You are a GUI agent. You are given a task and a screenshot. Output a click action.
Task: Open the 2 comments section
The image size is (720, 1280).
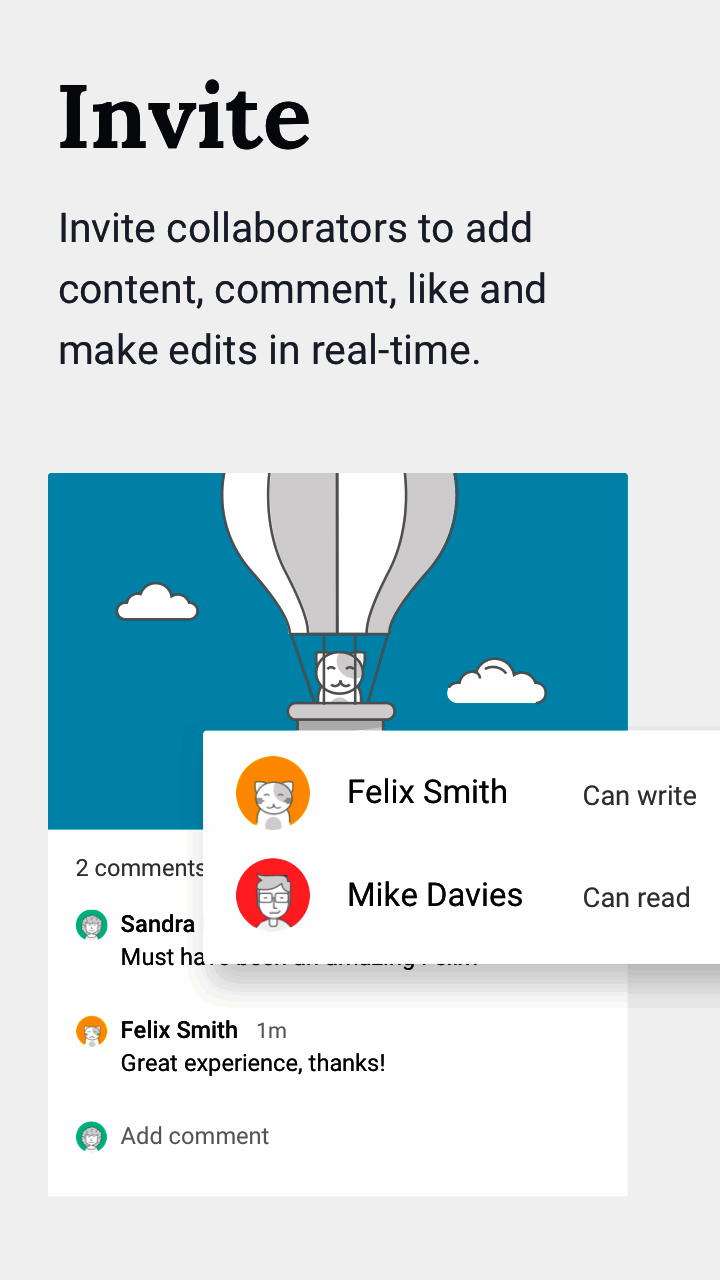click(139, 868)
